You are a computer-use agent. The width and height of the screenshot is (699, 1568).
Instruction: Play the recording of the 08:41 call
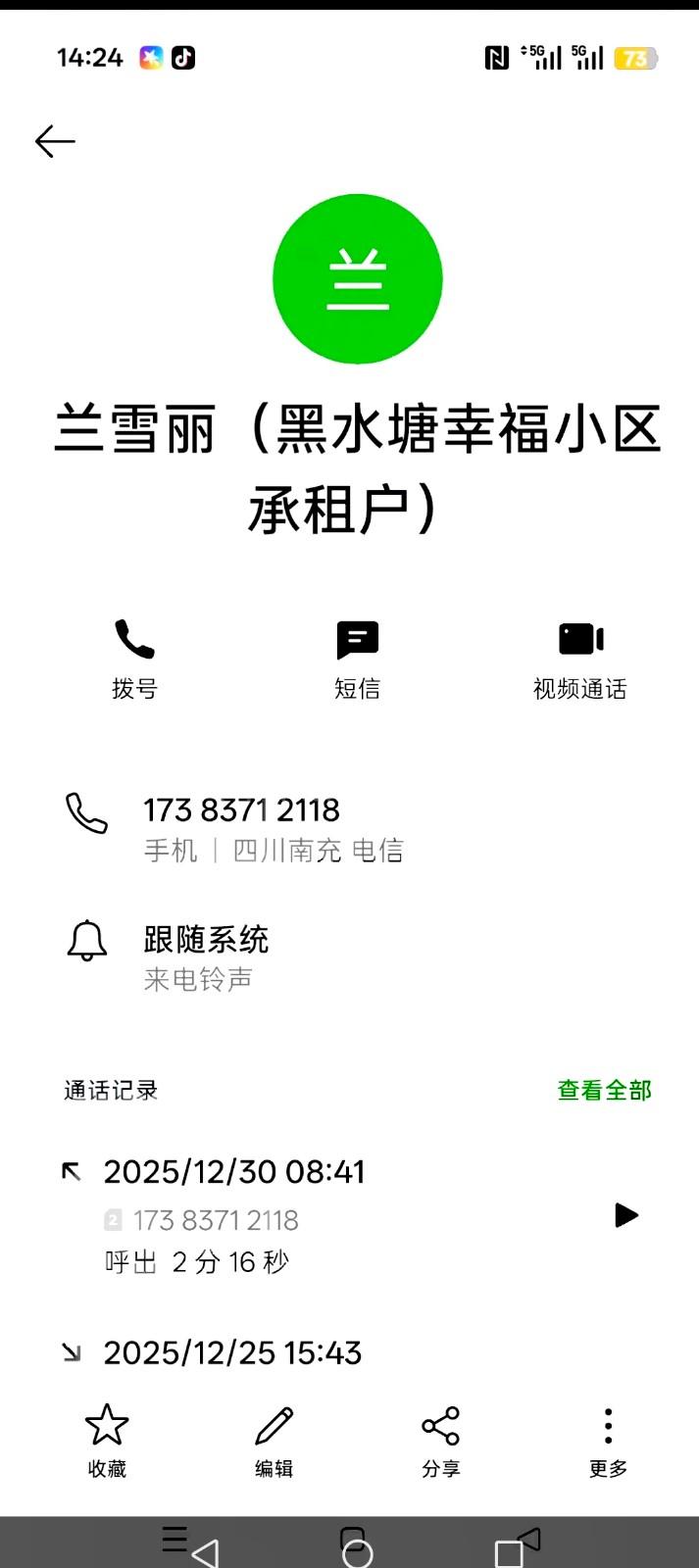[625, 1215]
